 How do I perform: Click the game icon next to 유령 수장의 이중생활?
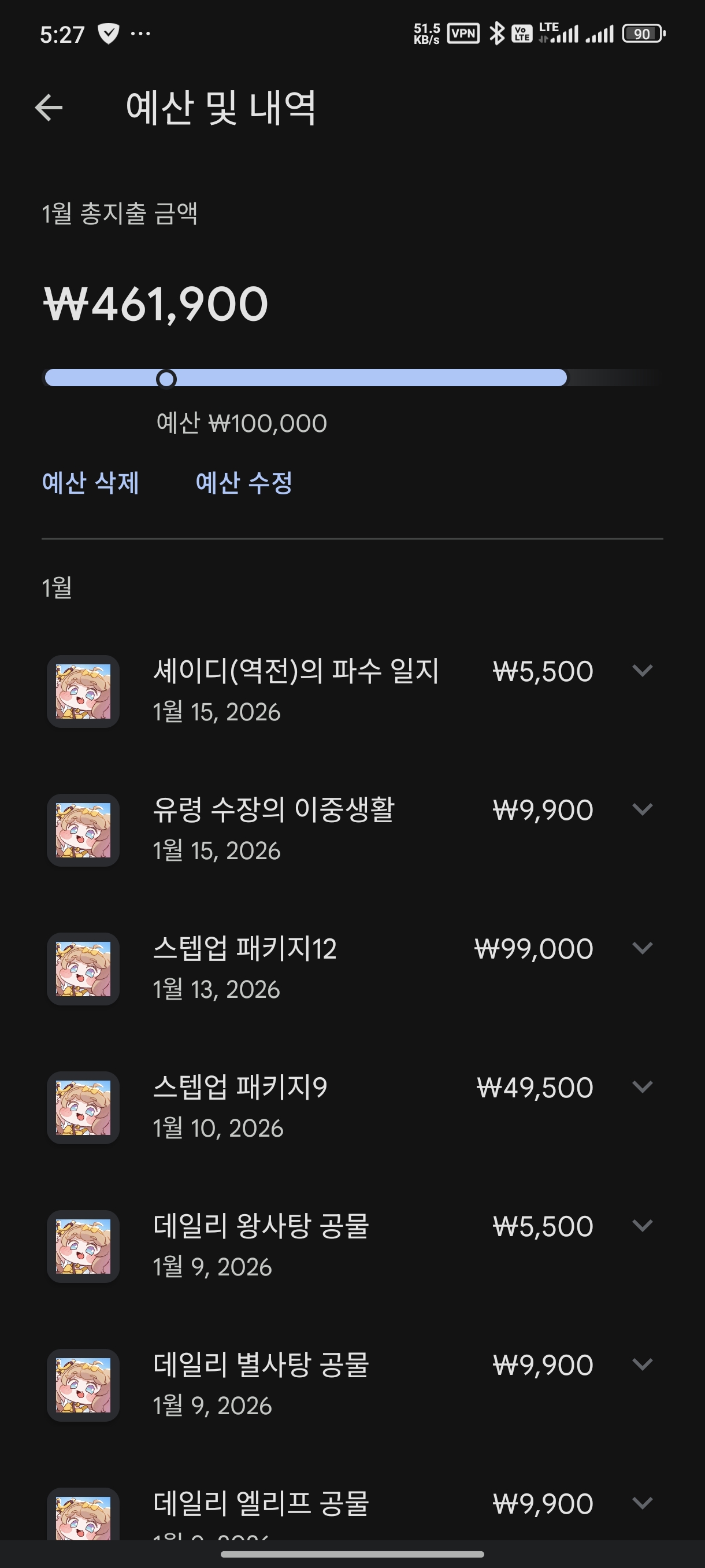point(83,829)
